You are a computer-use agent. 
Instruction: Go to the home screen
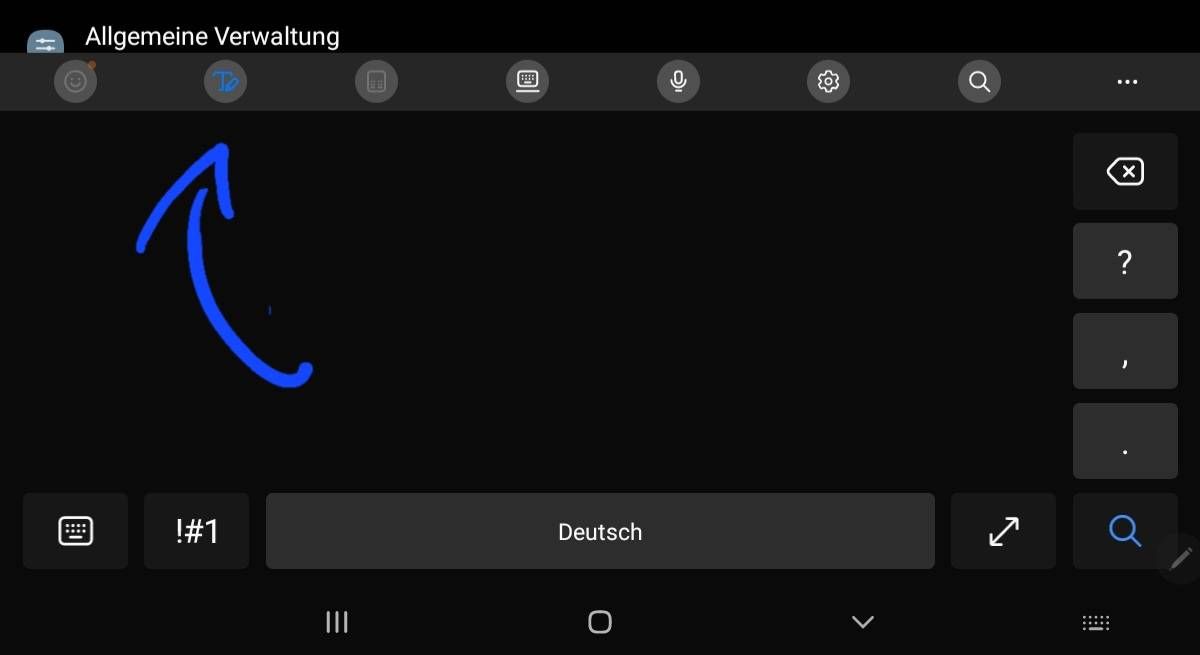(600, 622)
